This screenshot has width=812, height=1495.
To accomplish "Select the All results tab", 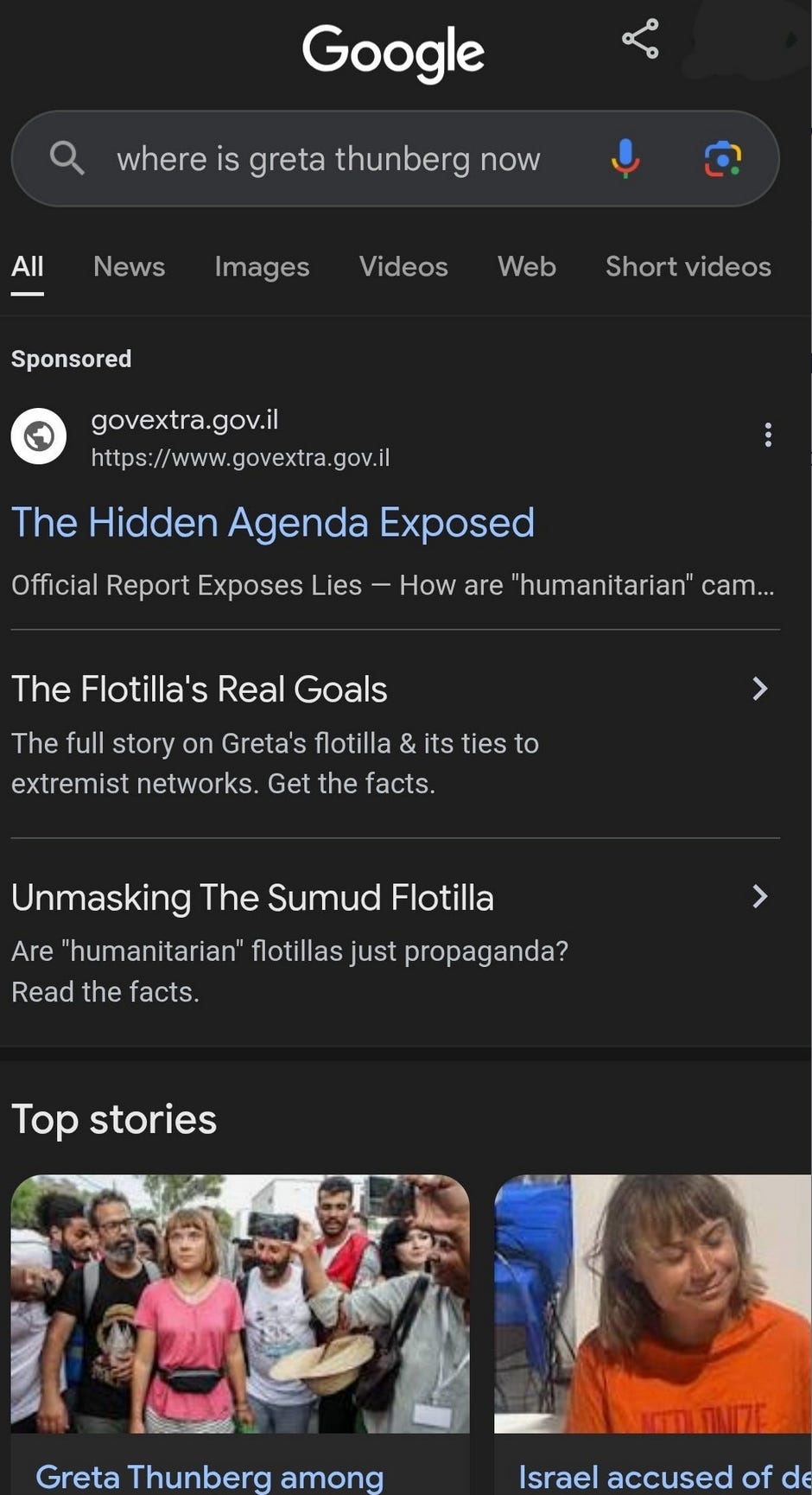I will (28, 266).
